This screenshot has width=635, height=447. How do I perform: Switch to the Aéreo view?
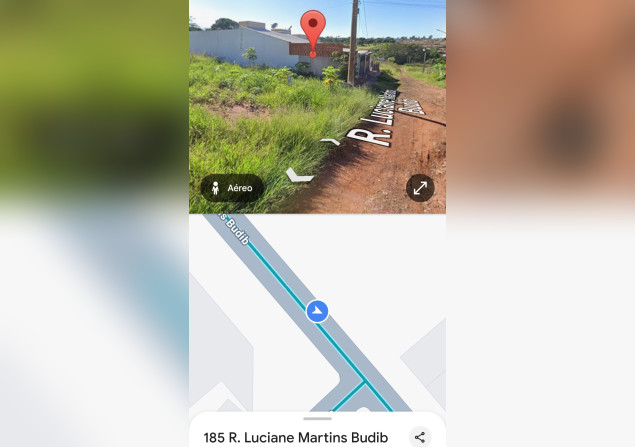point(232,187)
